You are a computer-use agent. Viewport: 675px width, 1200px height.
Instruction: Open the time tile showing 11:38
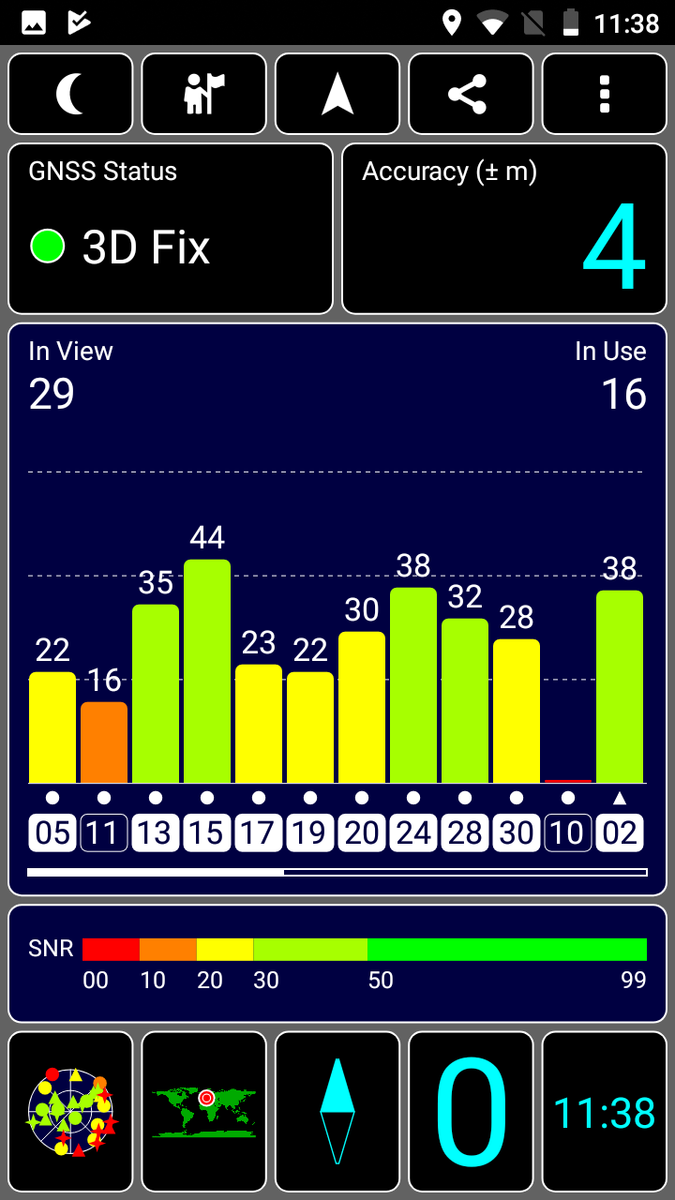point(604,1112)
